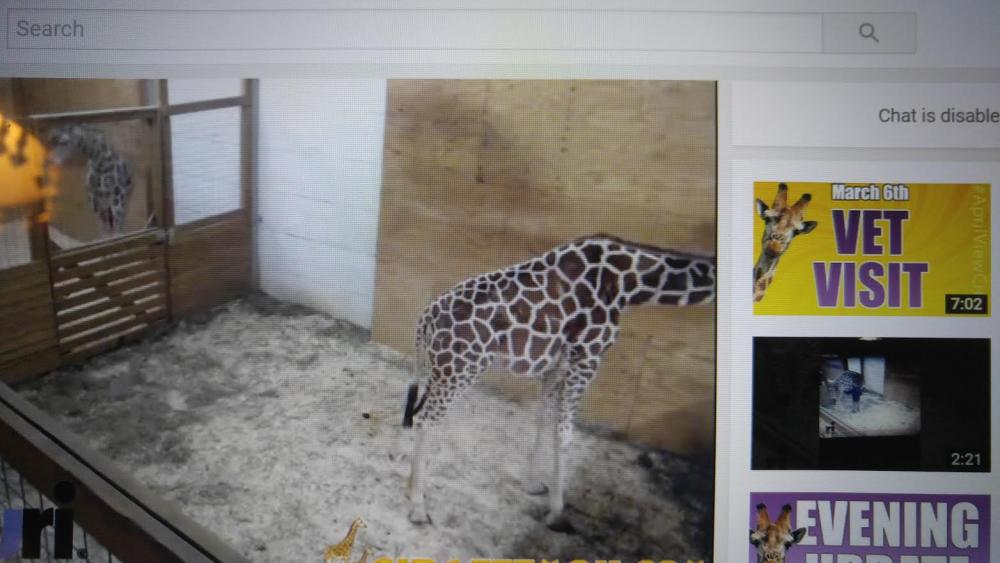Tap the Search input field
The height and width of the screenshot is (563, 1000).
[x=414, y=31]
